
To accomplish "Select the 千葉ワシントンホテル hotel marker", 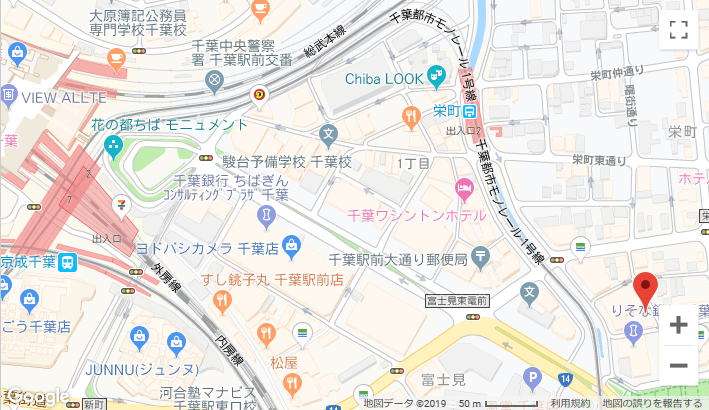I will pos(464,188).
